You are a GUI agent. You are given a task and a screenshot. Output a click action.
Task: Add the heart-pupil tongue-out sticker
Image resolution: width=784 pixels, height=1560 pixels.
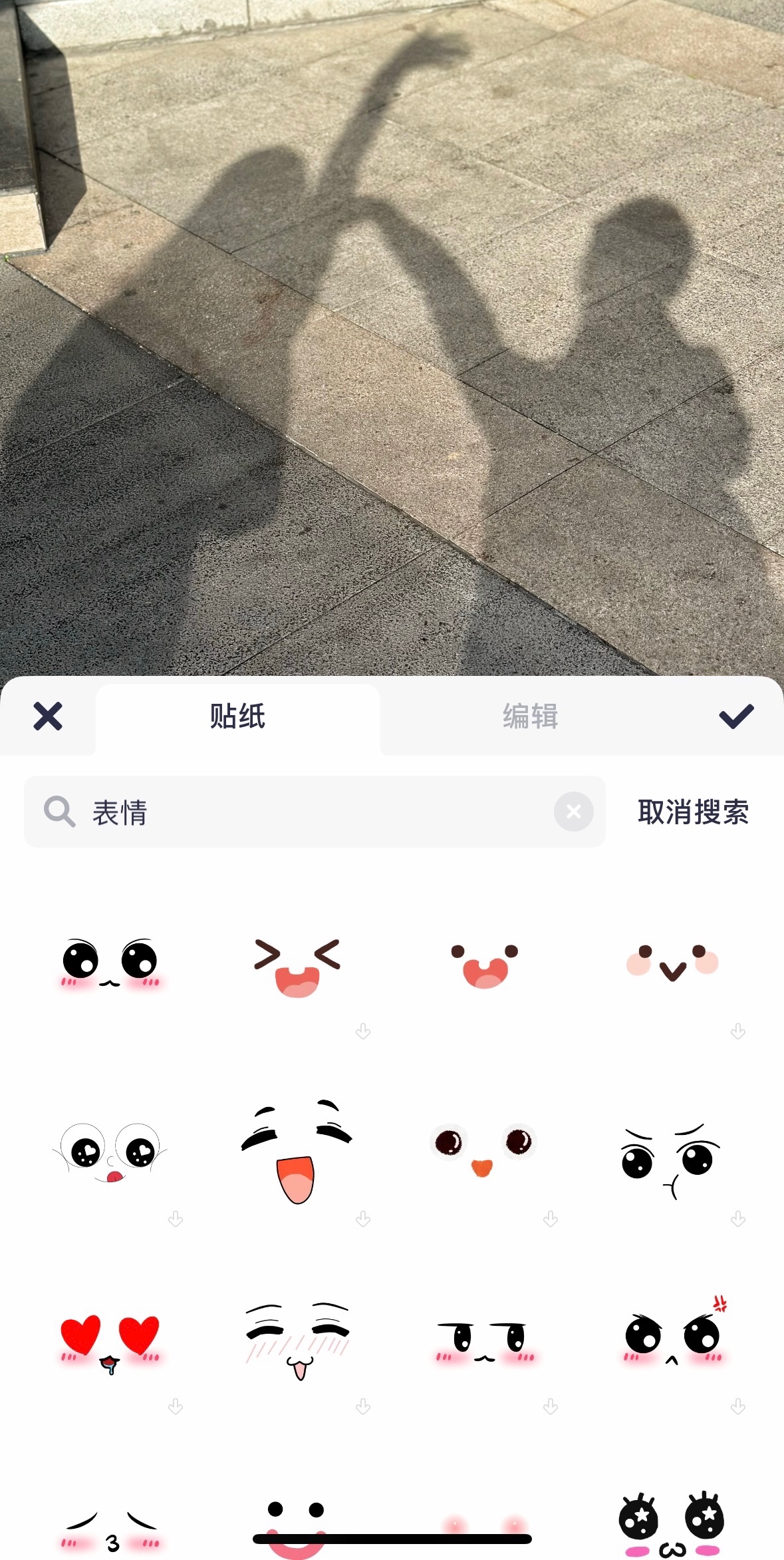click(110, 1152)
